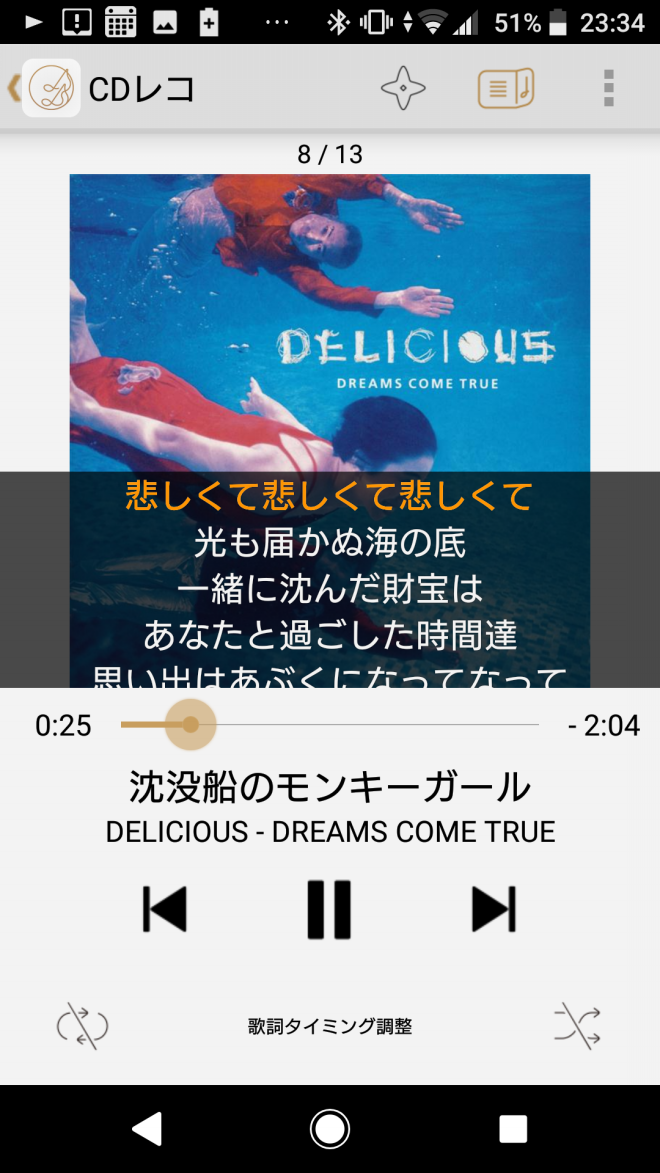
Task: Tap the system back button
Action: pos(147,1129)
